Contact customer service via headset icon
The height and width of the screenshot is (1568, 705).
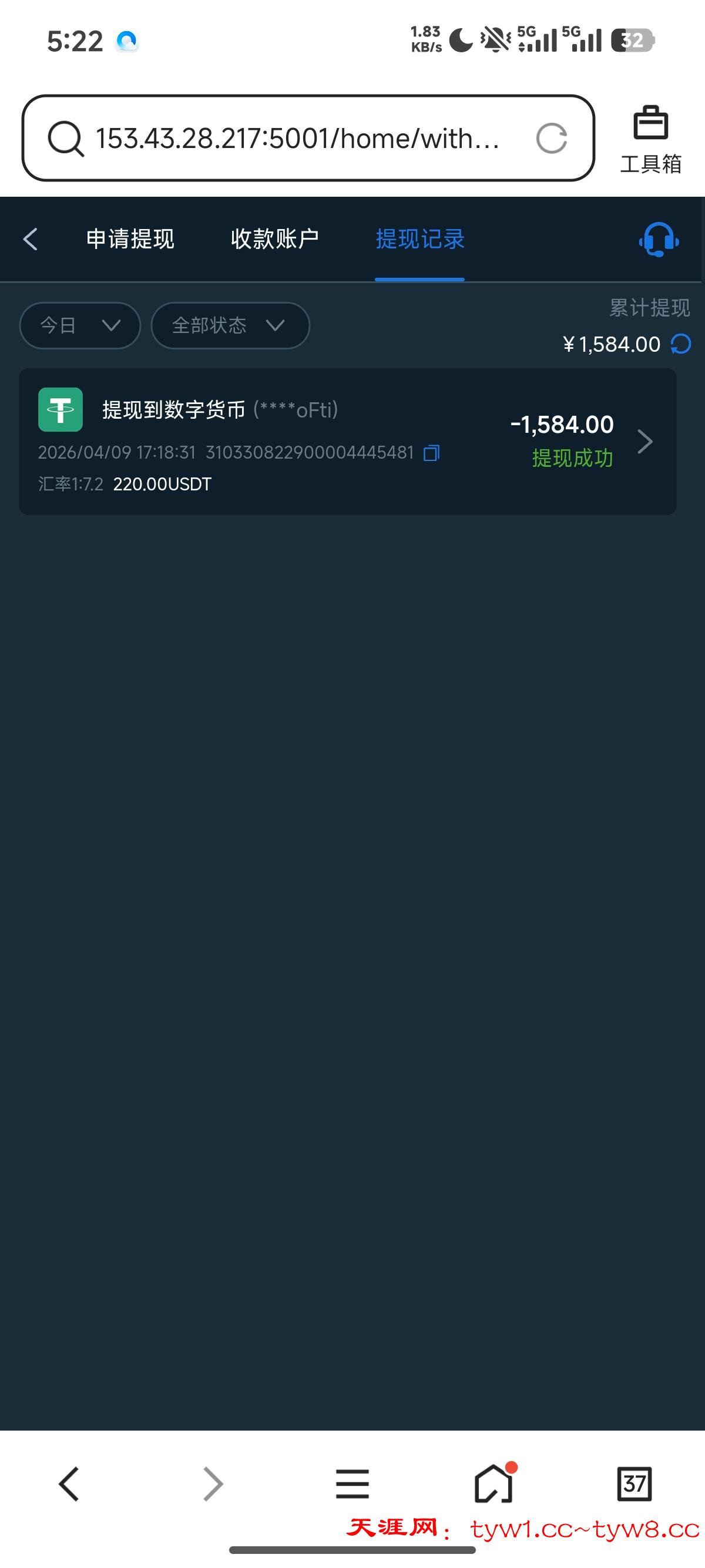(x=658, y=238)
